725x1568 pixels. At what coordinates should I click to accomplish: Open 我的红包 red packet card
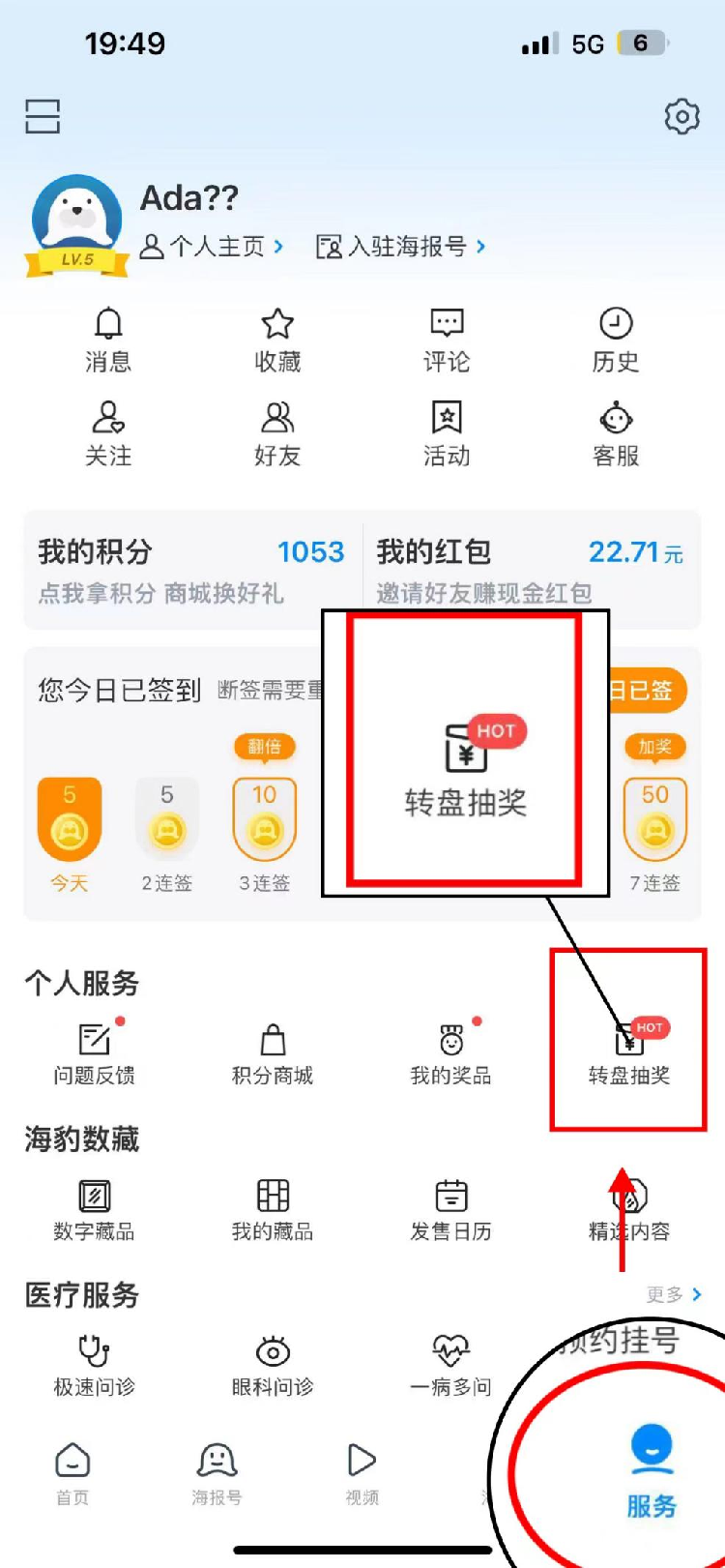pyautogui.click(x=530, y=569)
